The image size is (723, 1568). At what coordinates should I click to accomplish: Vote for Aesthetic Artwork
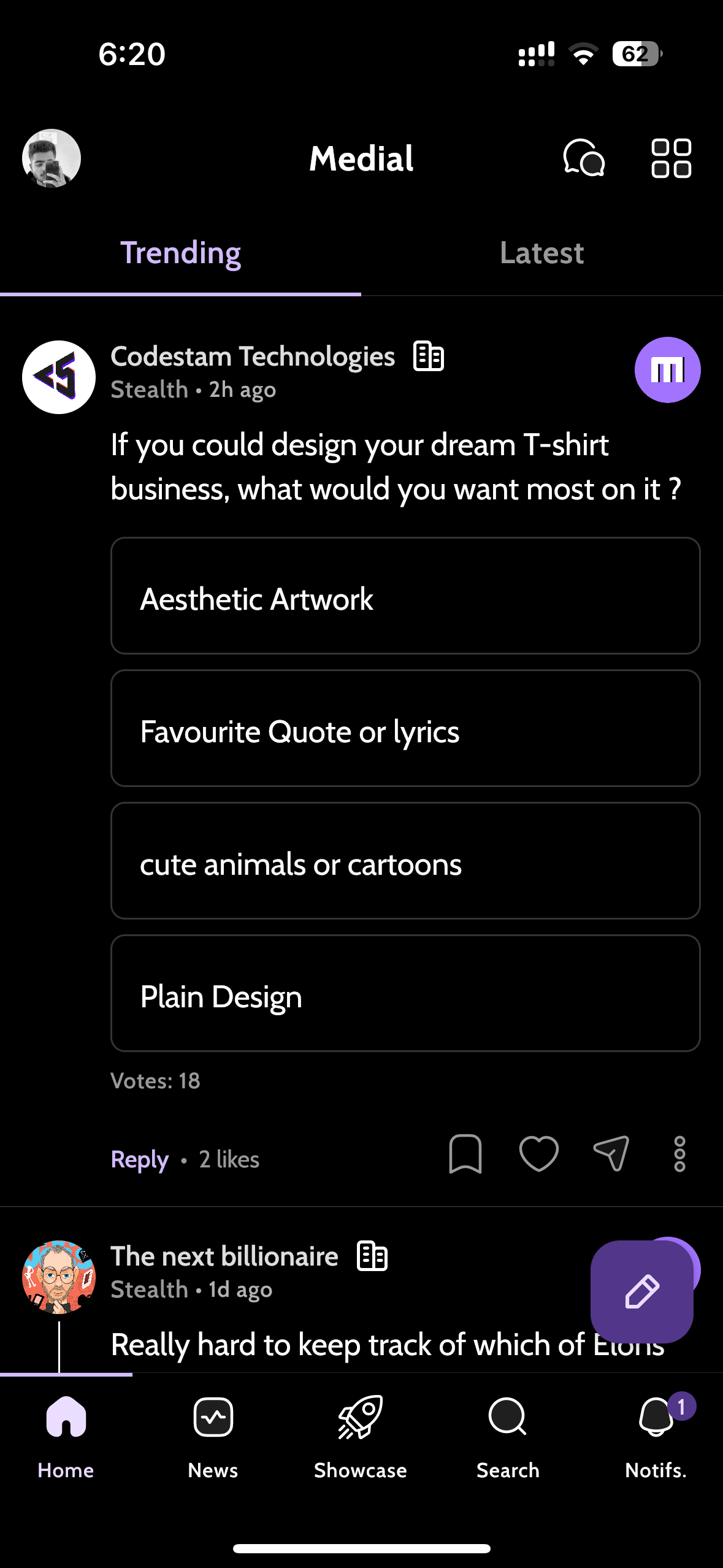tap(405, 596)
